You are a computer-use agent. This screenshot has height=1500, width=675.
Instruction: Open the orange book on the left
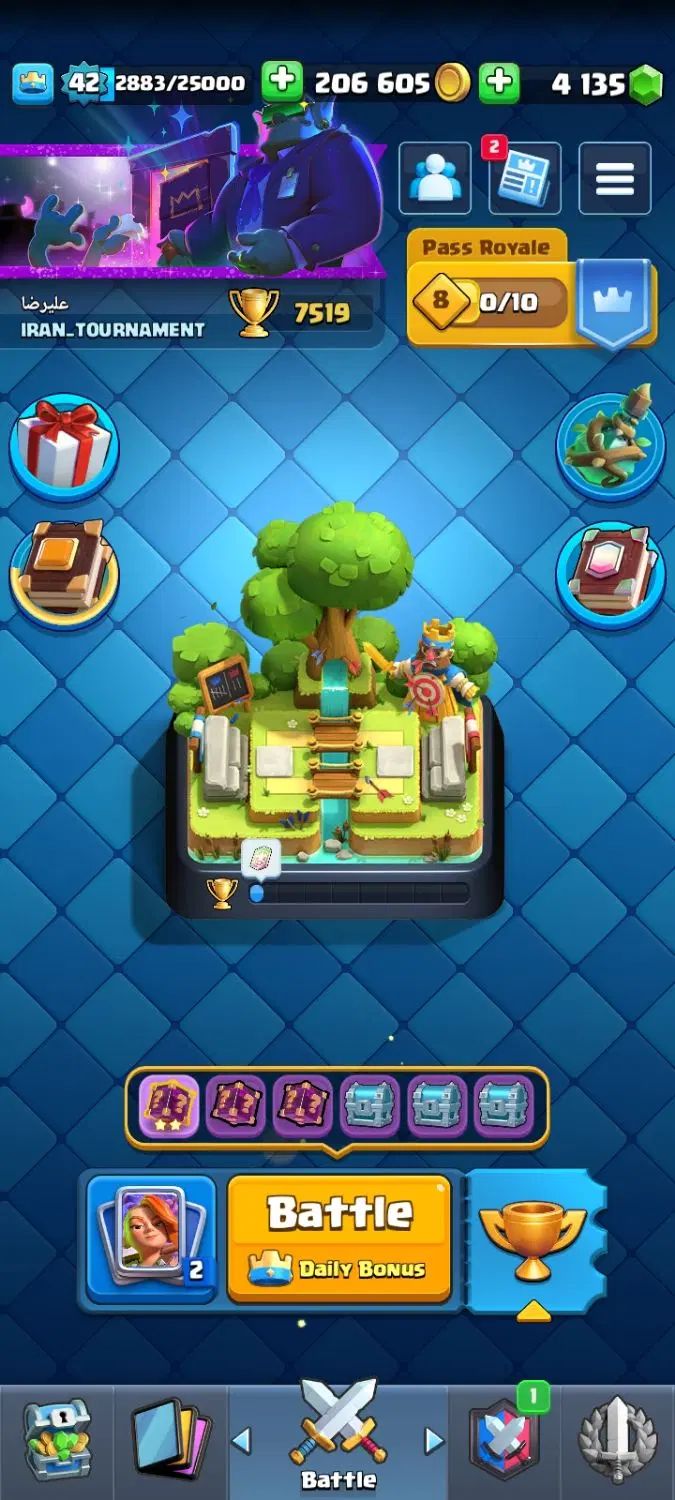pos(64,572)
